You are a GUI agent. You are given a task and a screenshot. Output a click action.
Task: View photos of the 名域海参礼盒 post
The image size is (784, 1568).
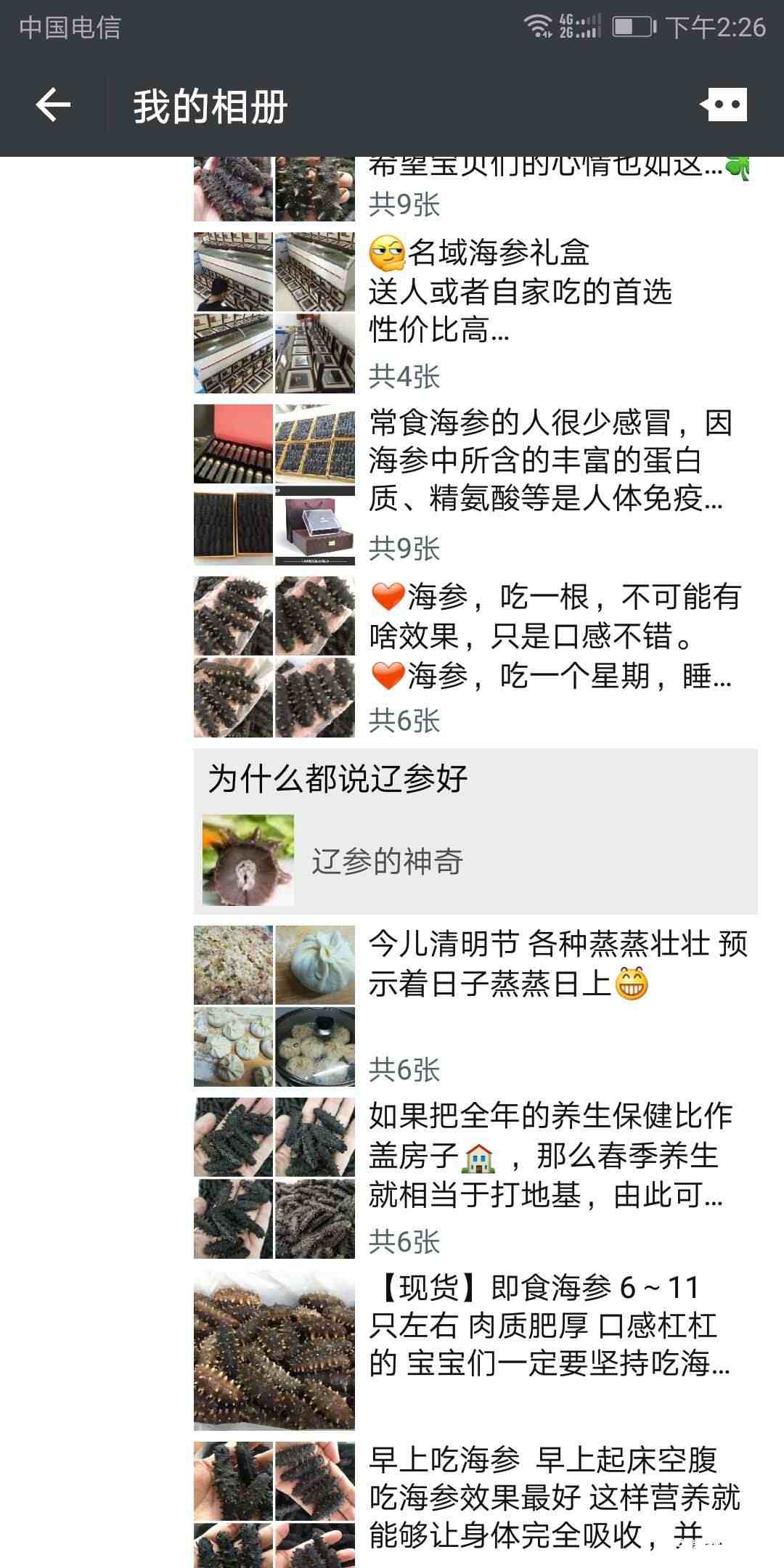[x=274, y=313]
